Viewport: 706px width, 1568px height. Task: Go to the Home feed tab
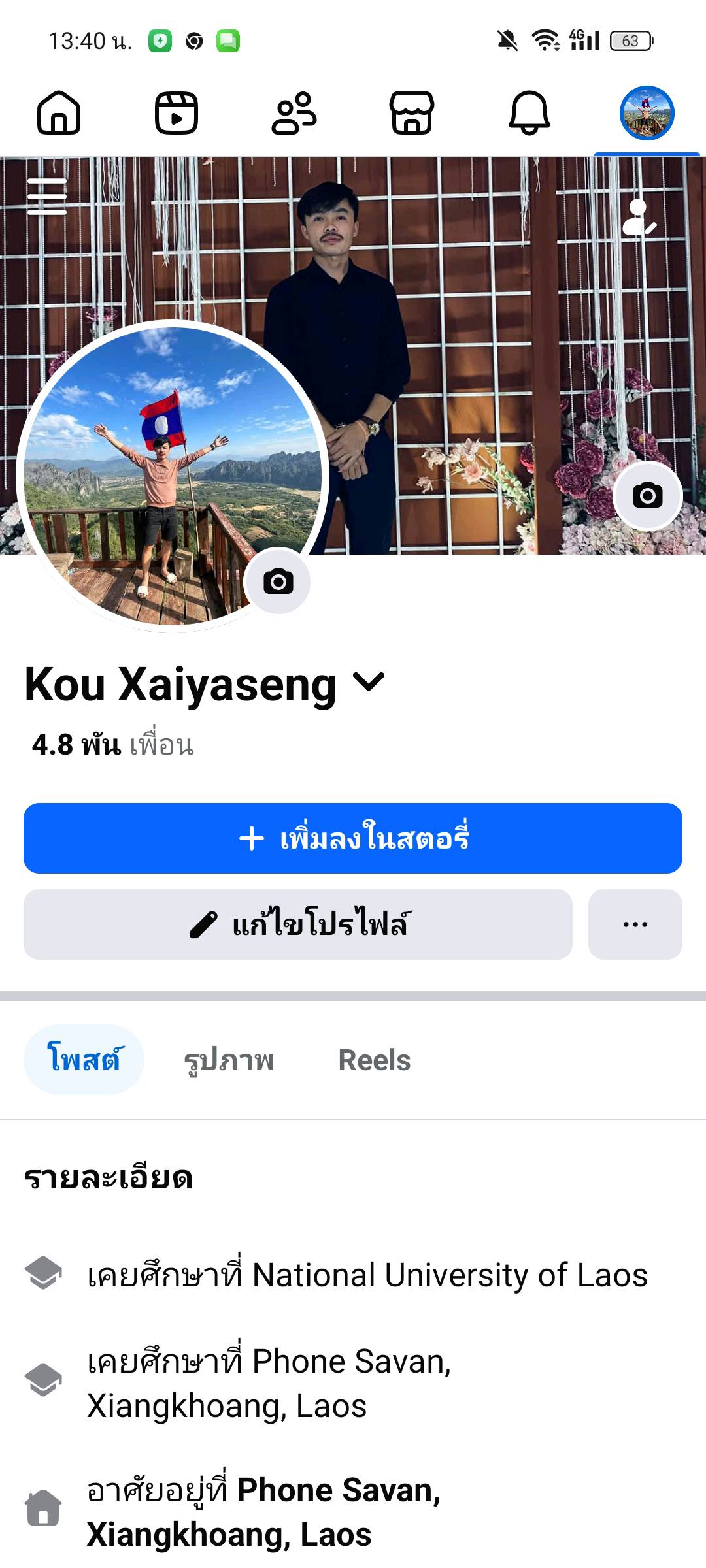click(59, 112)
